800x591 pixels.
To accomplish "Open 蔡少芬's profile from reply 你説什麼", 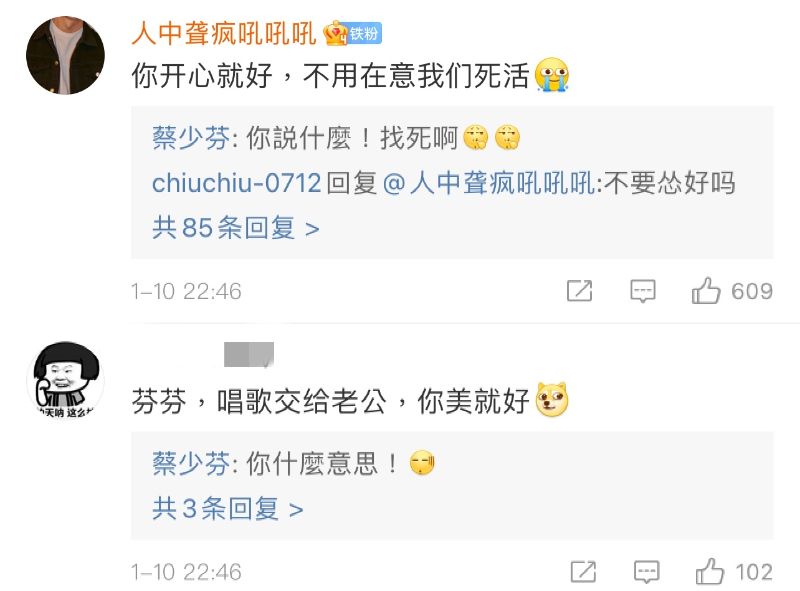I will 191,138.
